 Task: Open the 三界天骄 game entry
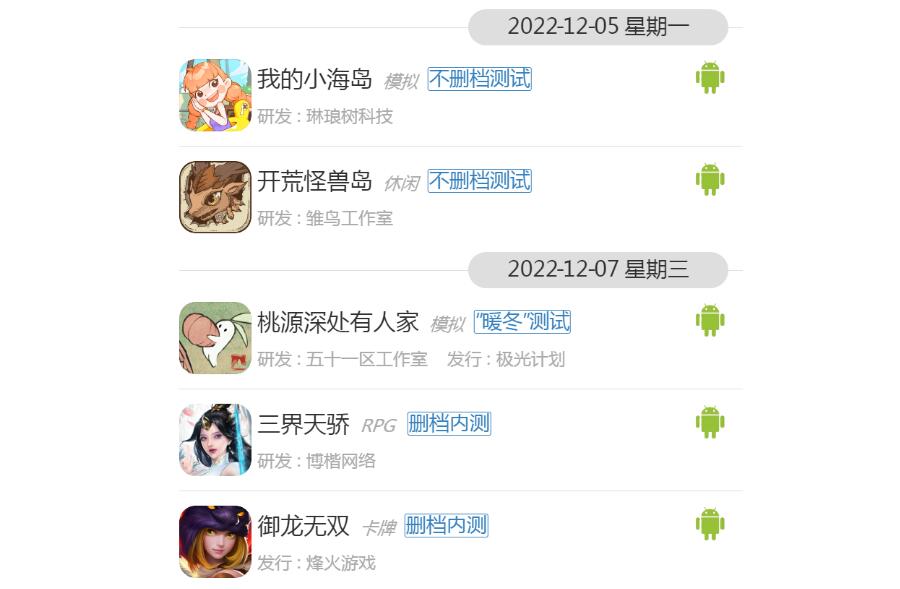(x=303, y=424)
